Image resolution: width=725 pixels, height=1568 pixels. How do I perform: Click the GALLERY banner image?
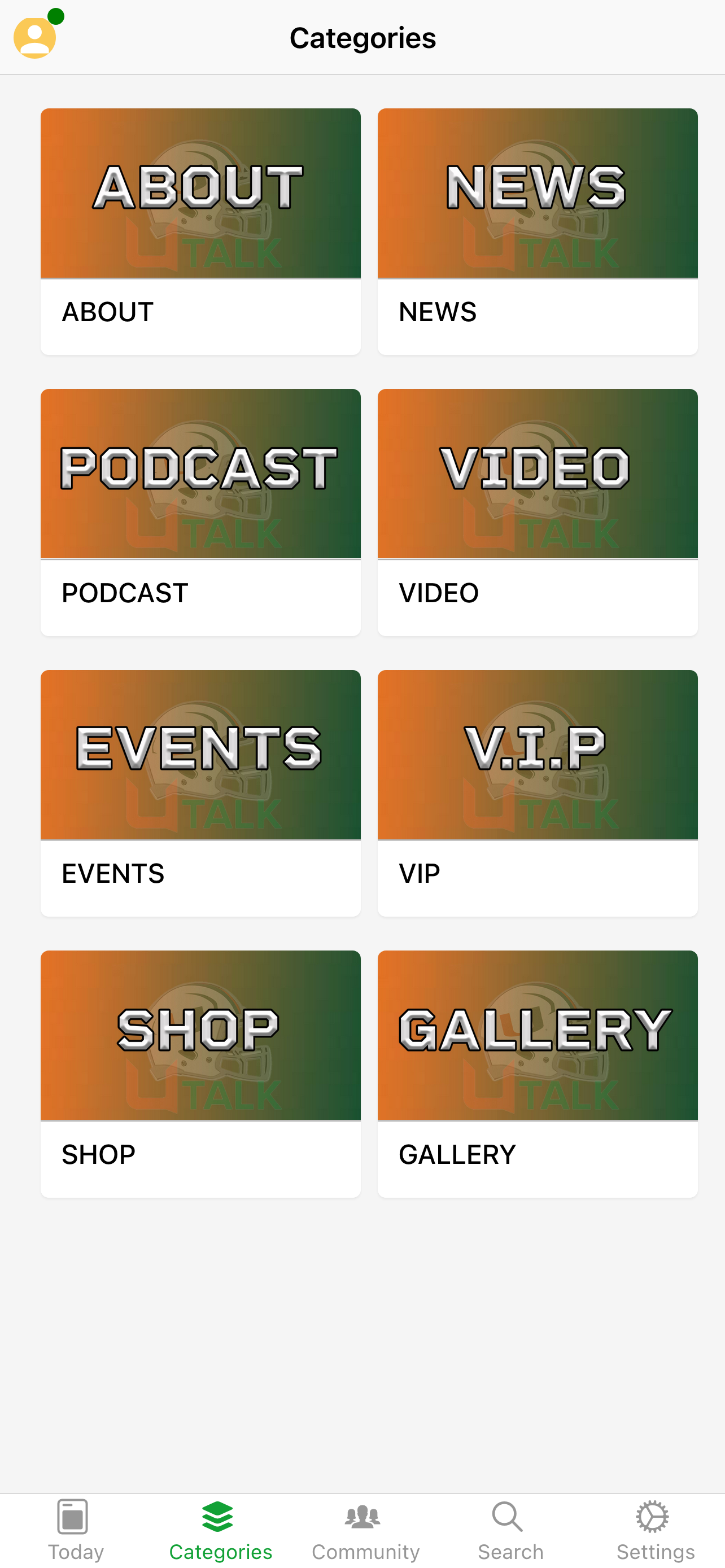538,1035
